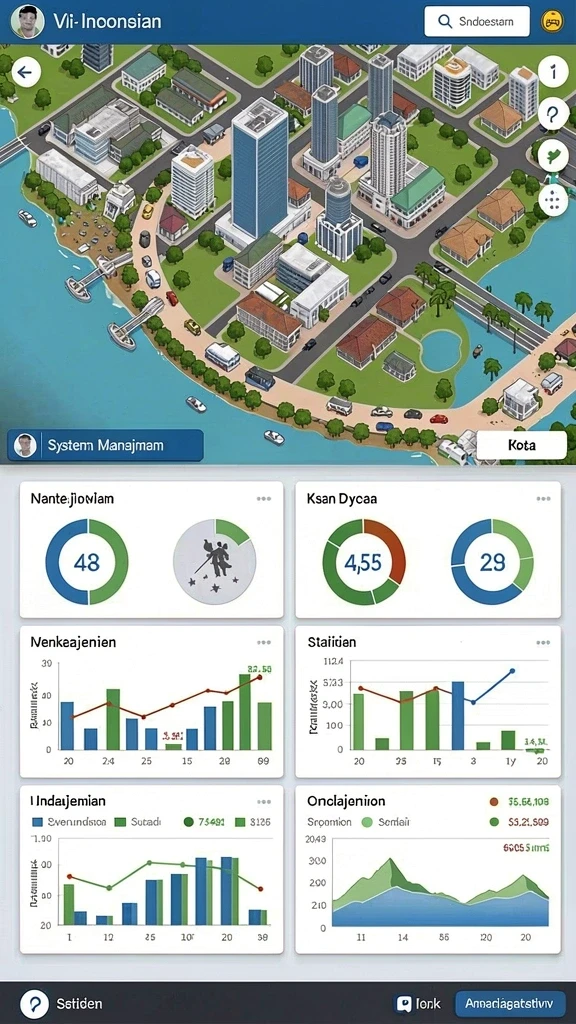576x1024 pixels.
Task: Open System Manajmam
Action: pyautogui.click(x=106, y=445)
